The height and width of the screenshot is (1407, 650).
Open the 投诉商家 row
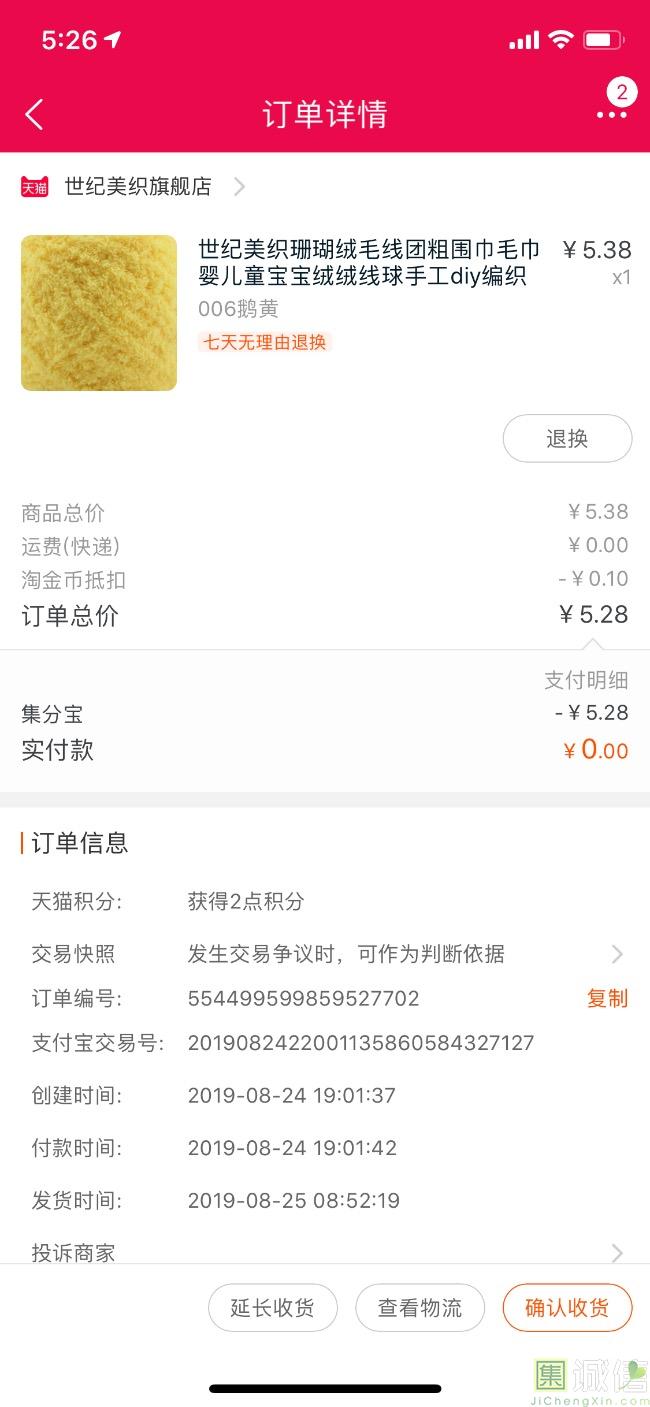point(325,1252)
